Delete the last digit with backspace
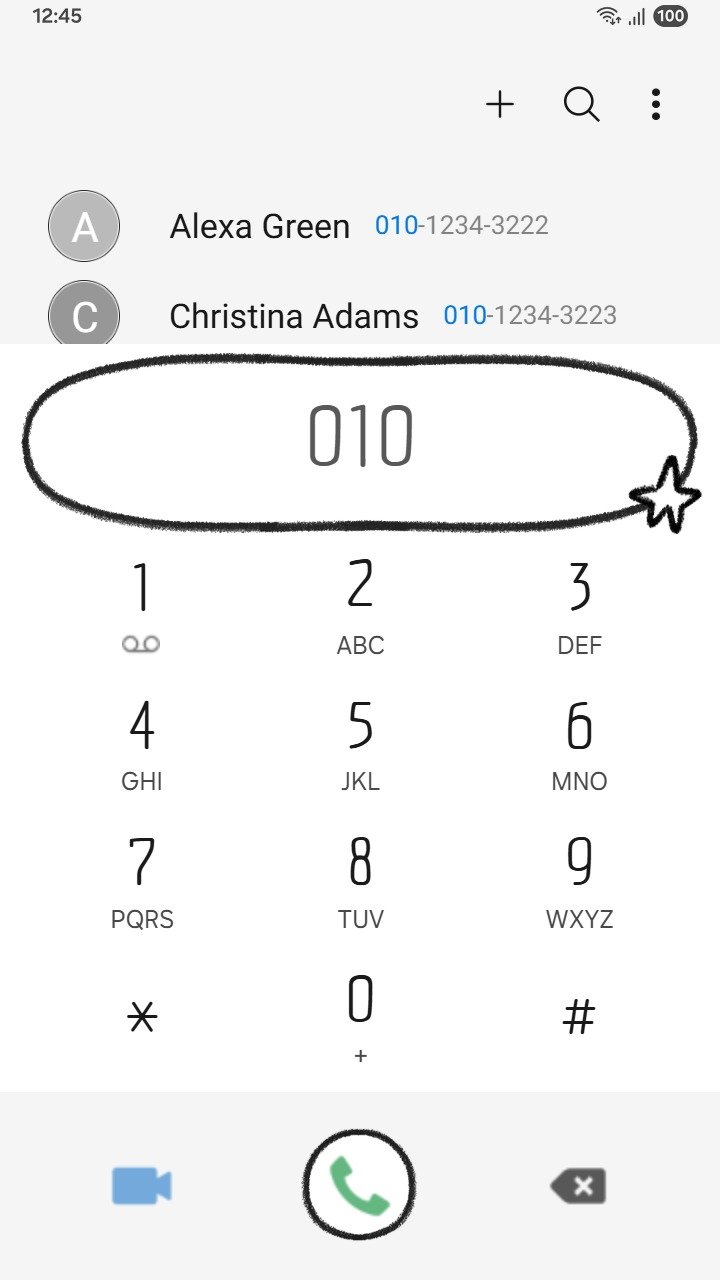 [x=578, y=1186]
